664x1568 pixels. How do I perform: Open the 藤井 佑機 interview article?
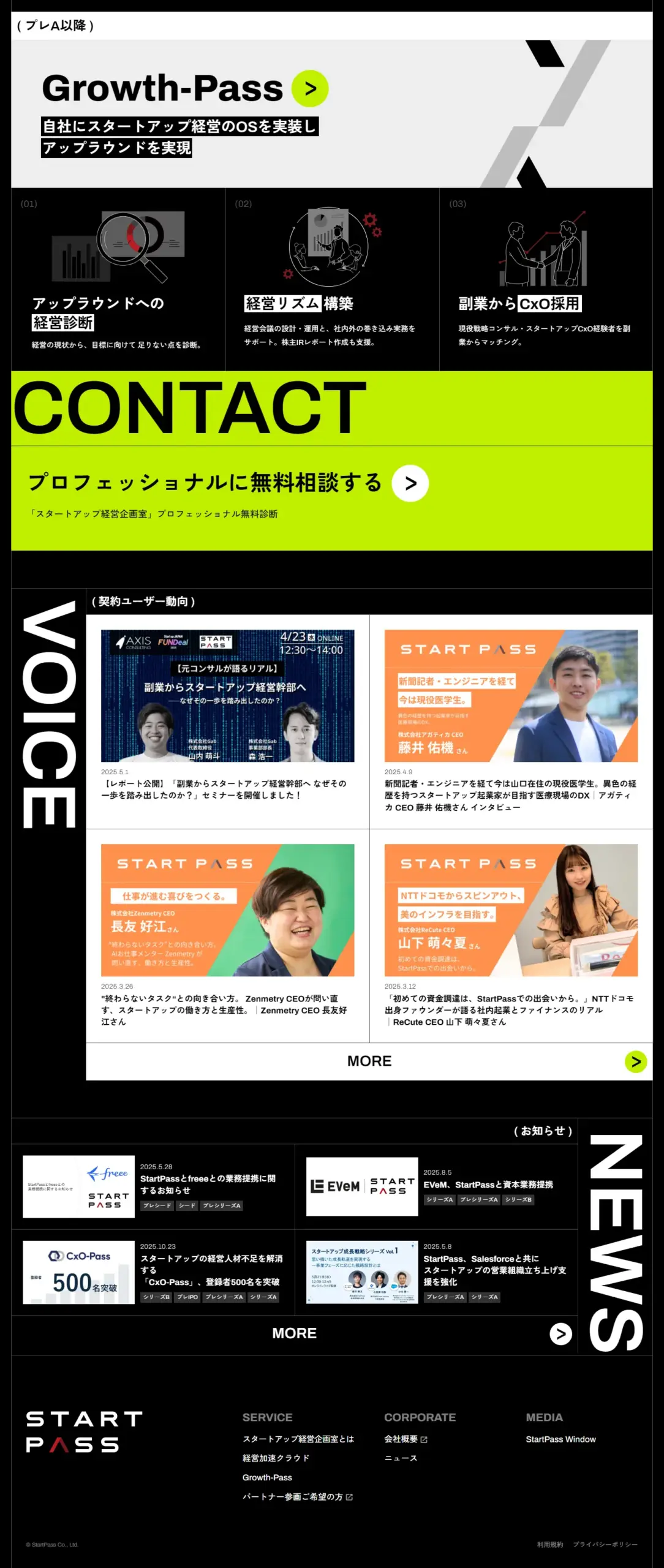click(x=511, y=696)
